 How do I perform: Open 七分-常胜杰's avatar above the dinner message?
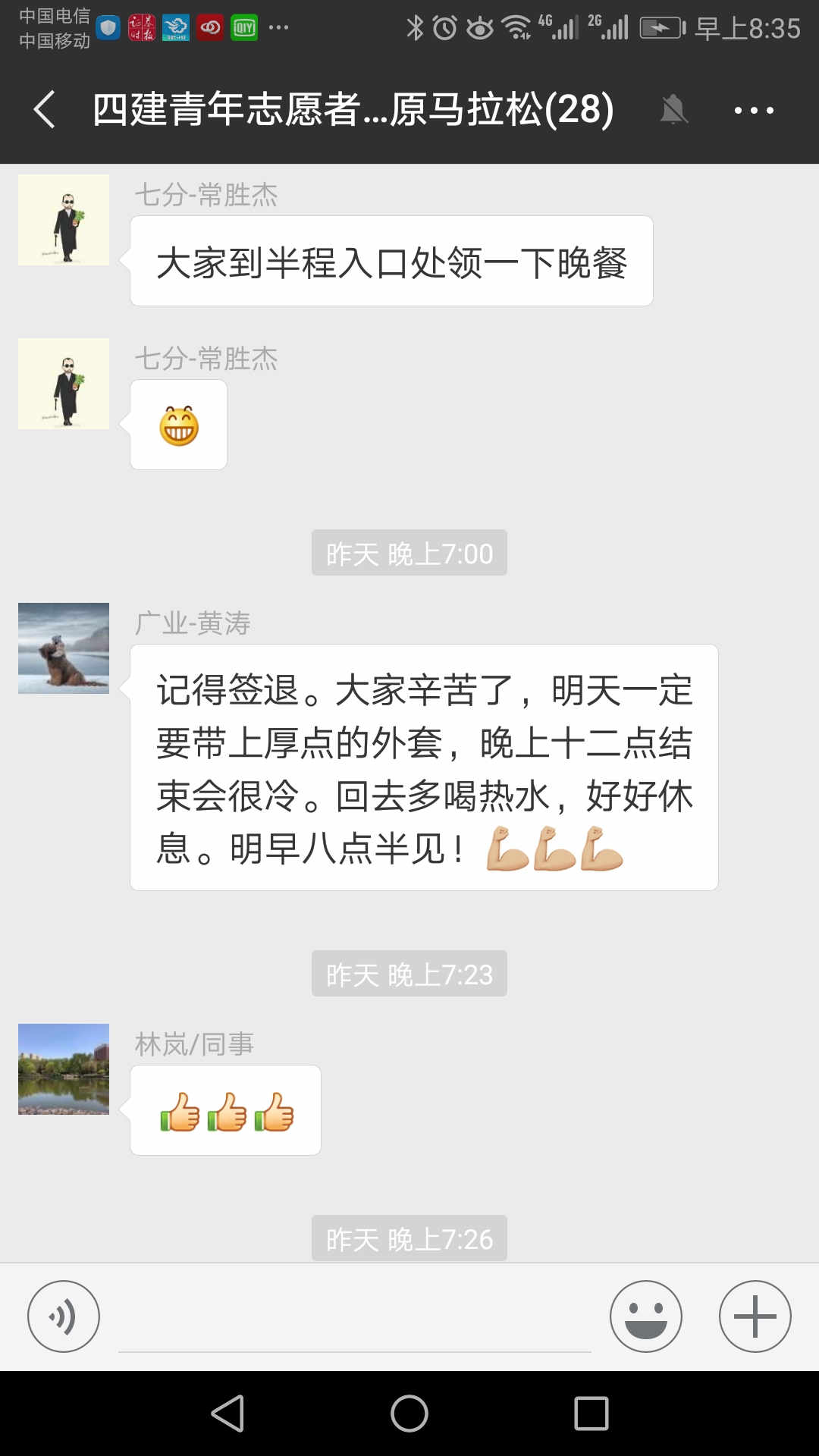coord(64,220)
